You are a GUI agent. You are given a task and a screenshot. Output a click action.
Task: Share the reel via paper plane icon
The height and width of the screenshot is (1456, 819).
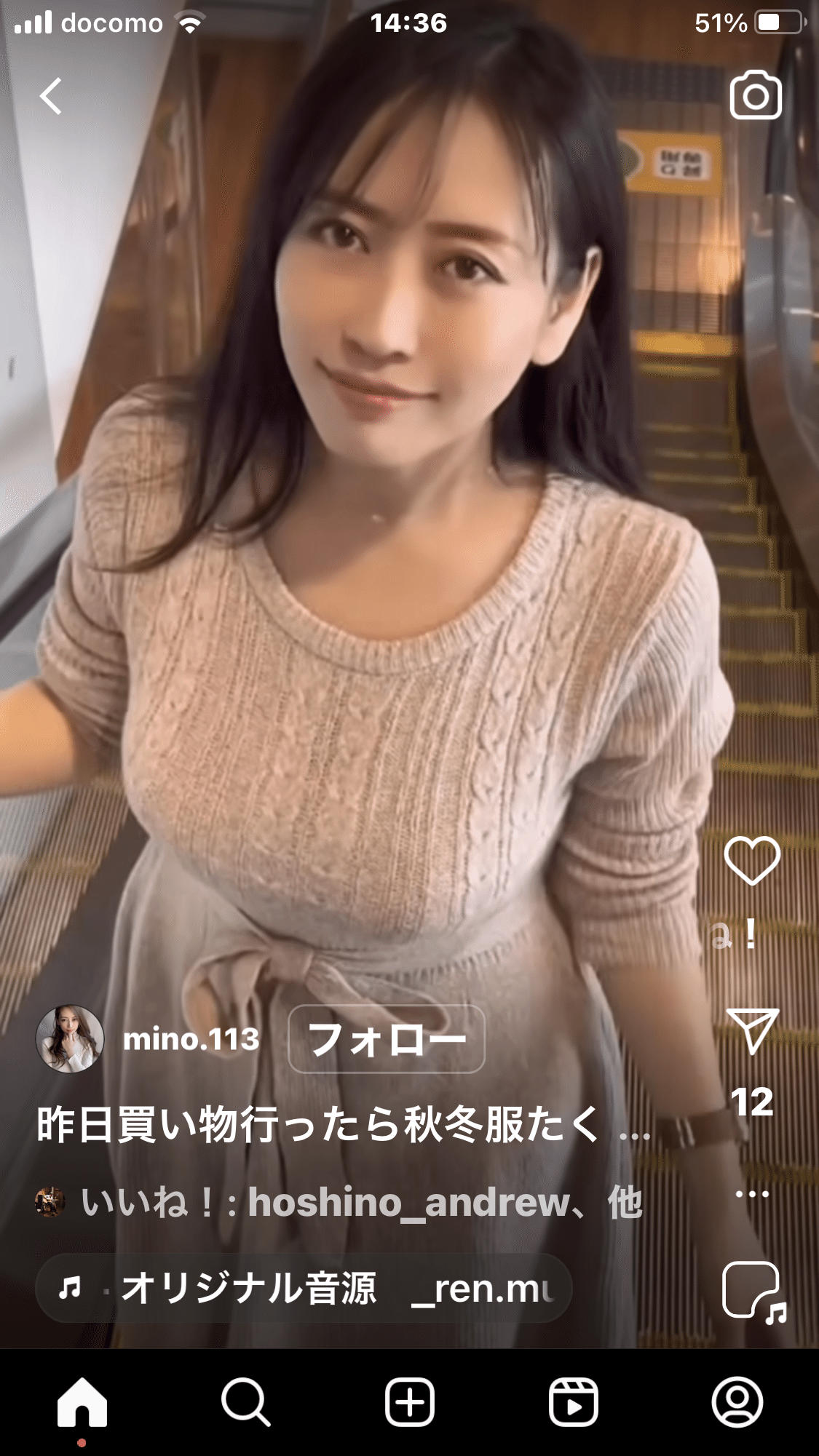pos(753,1030)
